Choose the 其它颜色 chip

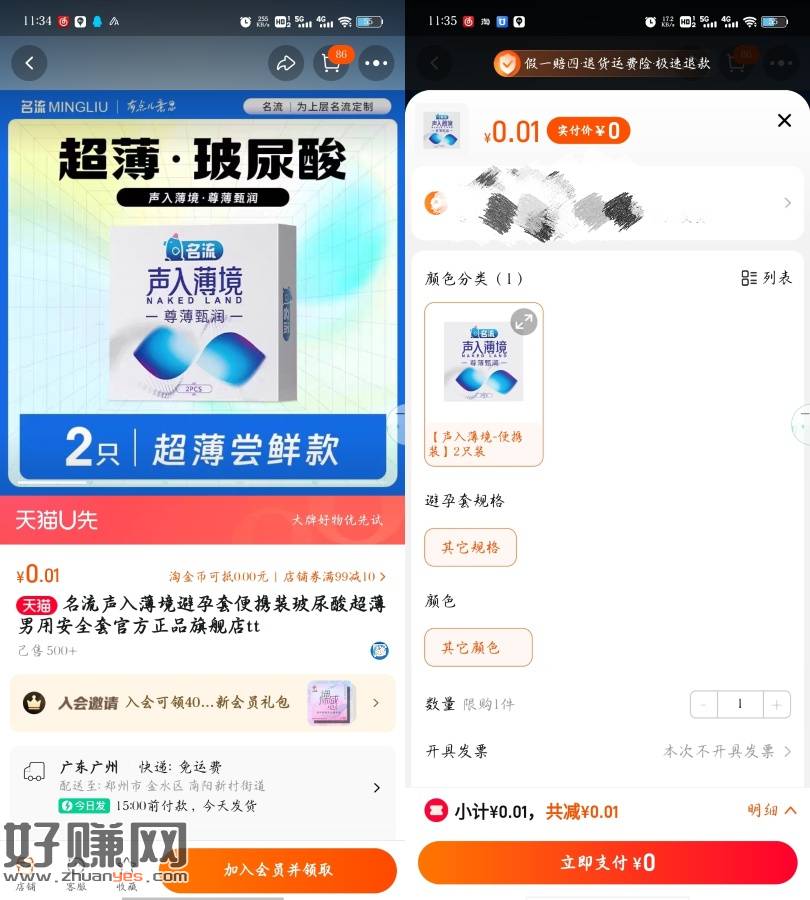point(478,647)
